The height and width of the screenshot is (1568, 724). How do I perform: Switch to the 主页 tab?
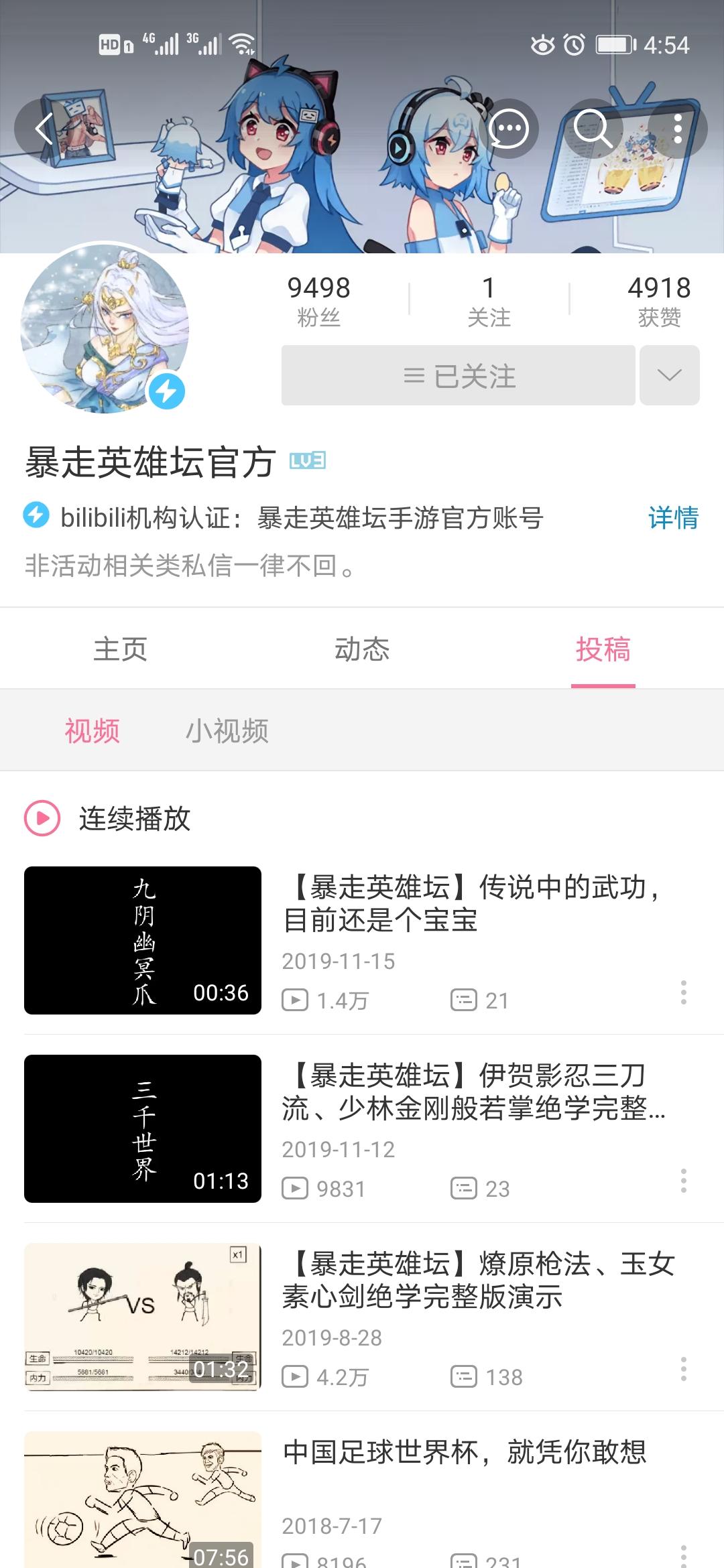(121, 649)
